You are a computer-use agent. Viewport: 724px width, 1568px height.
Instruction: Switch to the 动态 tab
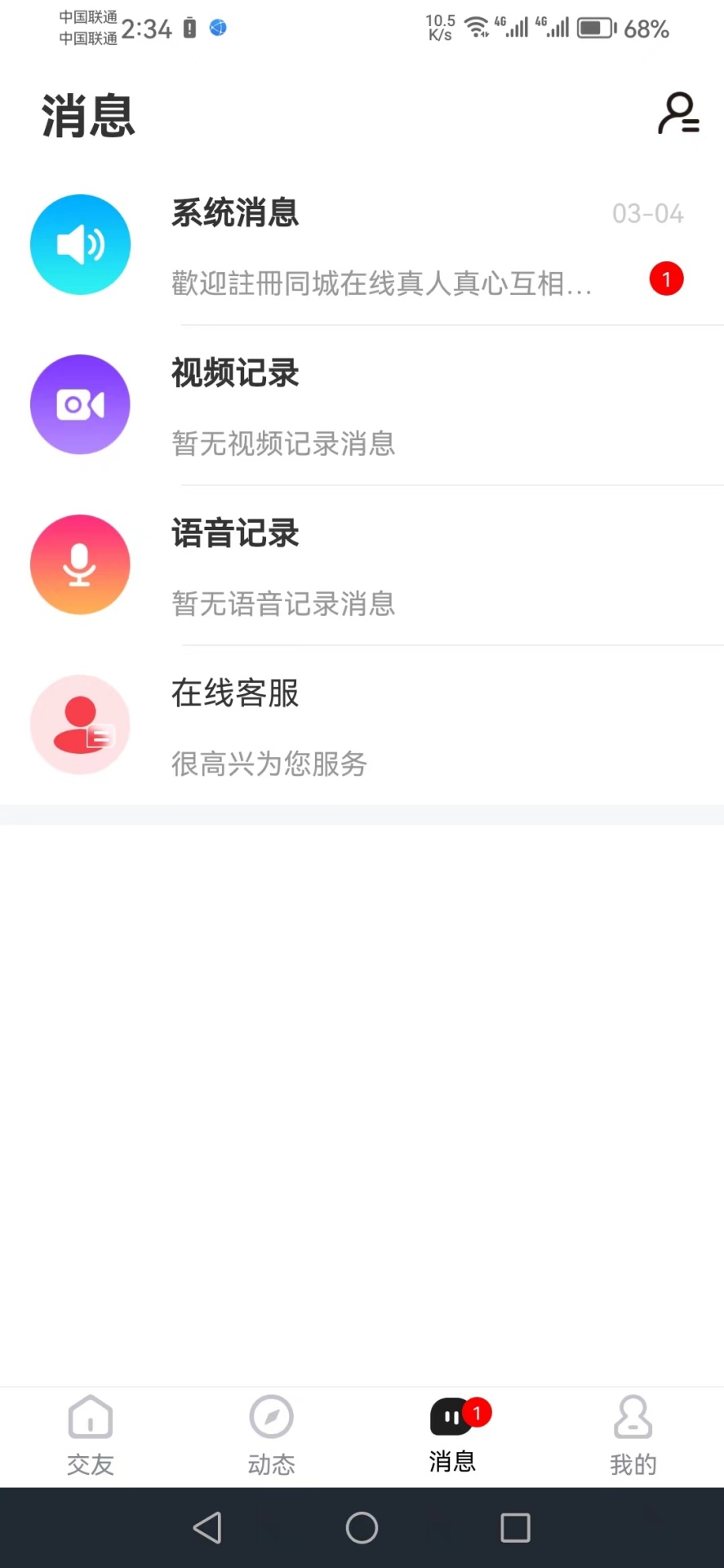271,1436
